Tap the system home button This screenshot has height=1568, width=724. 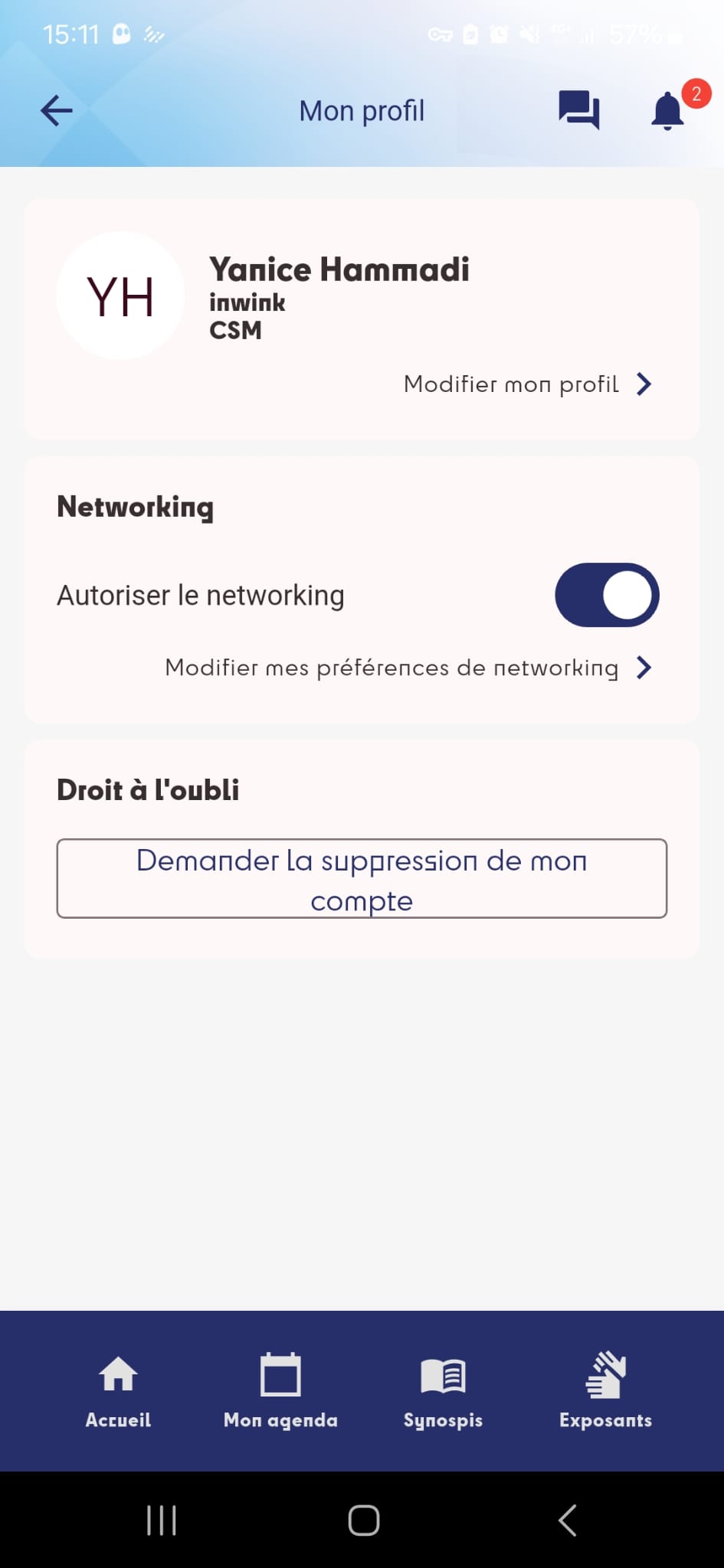pyautogui.click(x=363, y=1521)
